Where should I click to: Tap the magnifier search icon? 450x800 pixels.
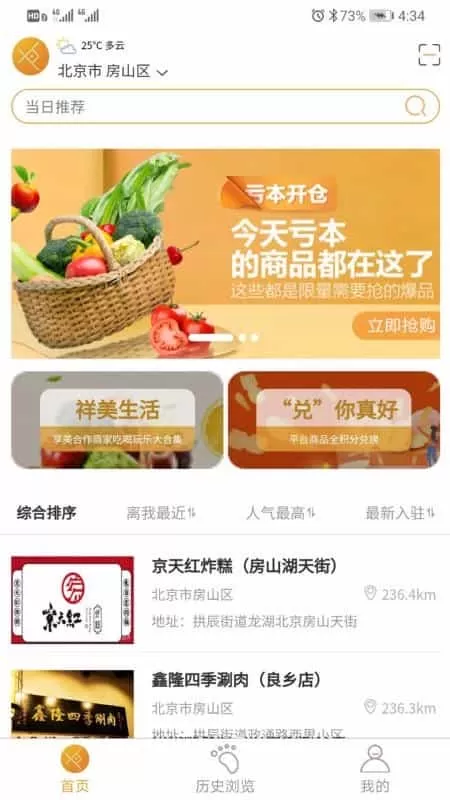415,107
